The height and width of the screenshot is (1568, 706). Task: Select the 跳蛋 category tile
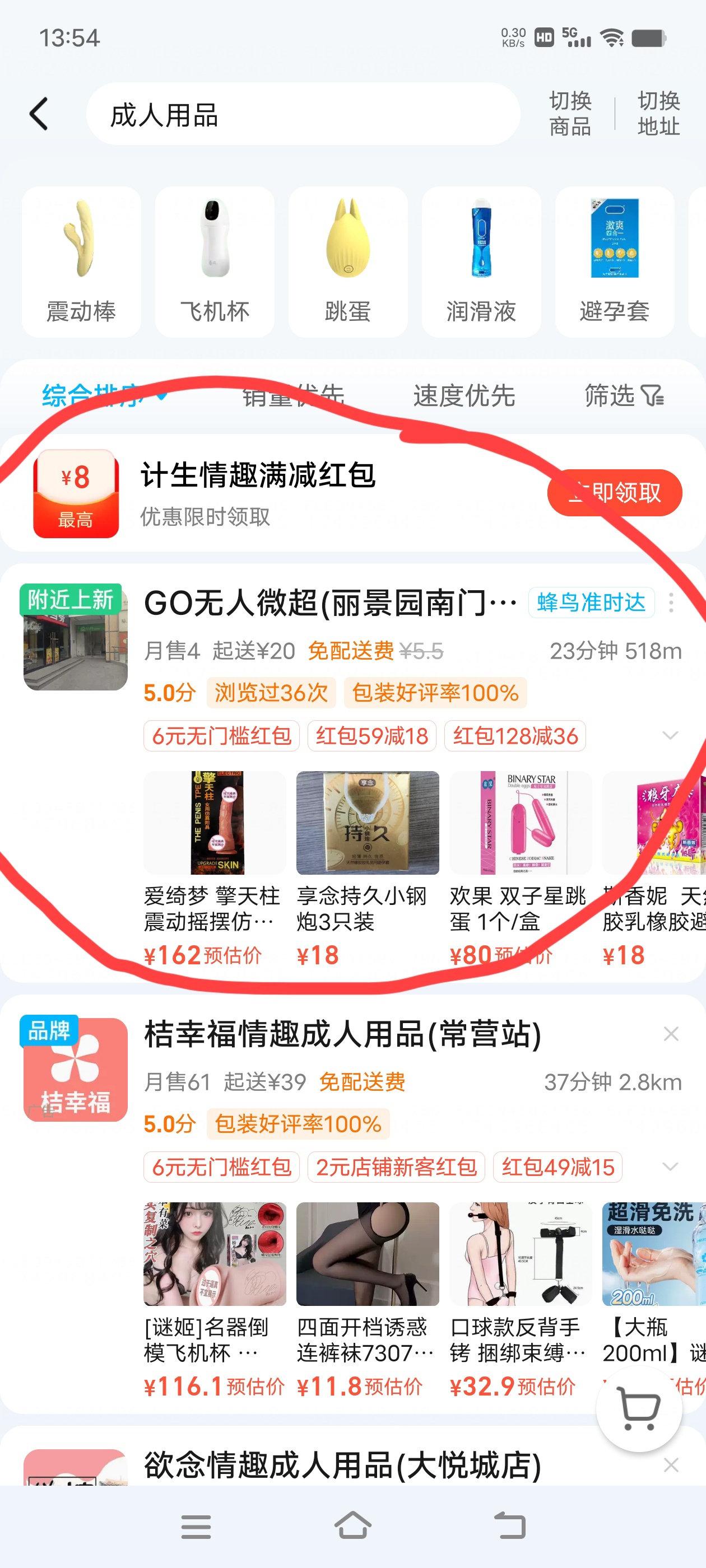(348, 262)
